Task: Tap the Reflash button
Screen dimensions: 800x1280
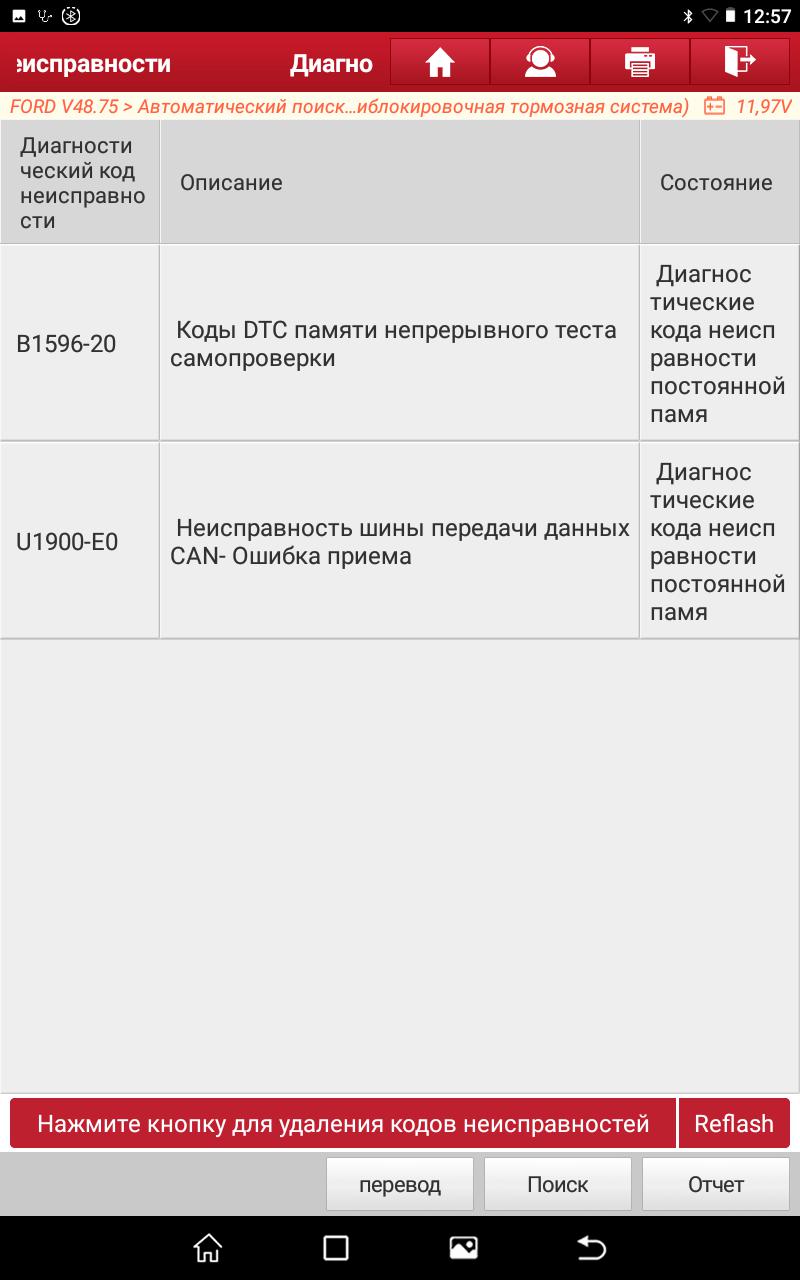Action: [734, 1123]
